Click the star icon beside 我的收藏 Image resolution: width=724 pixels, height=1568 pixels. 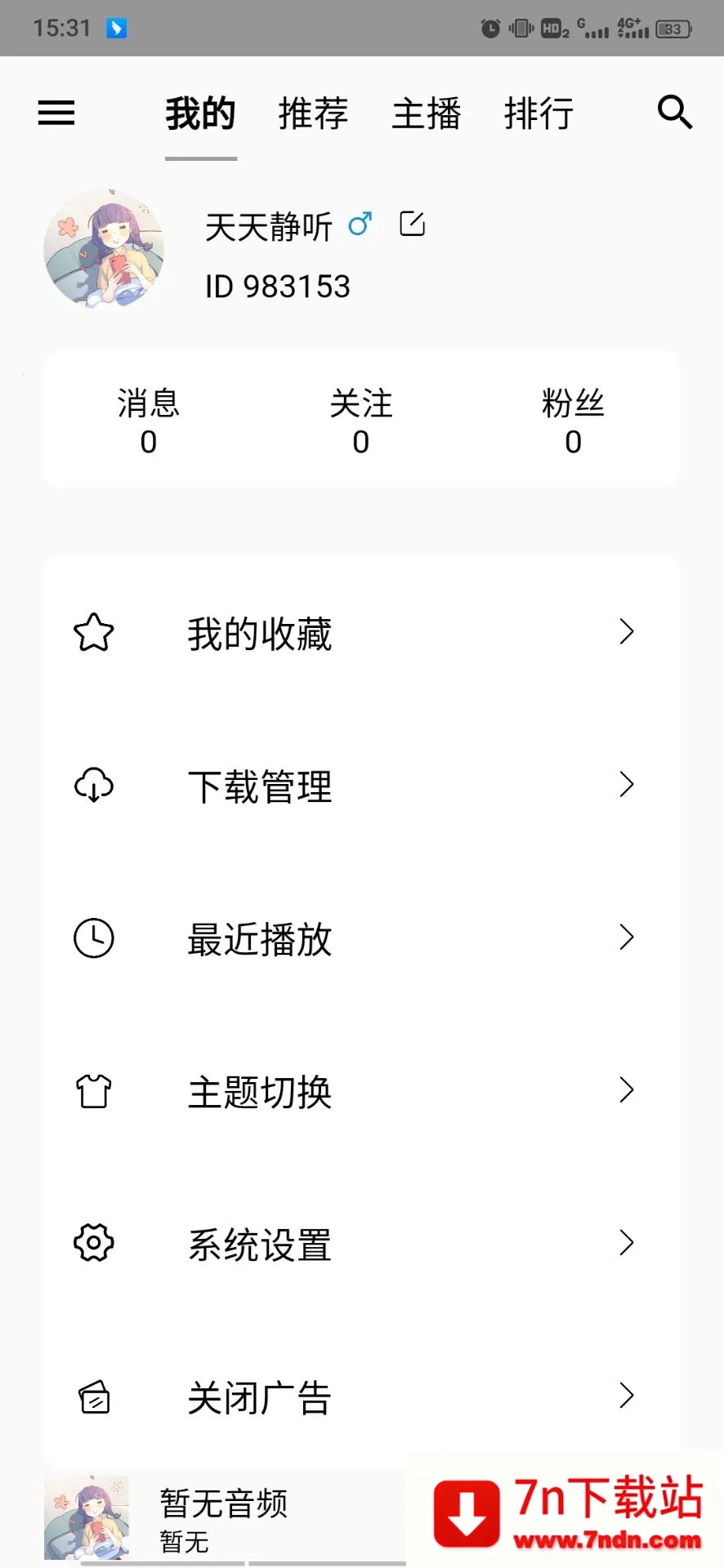[92, 632]
